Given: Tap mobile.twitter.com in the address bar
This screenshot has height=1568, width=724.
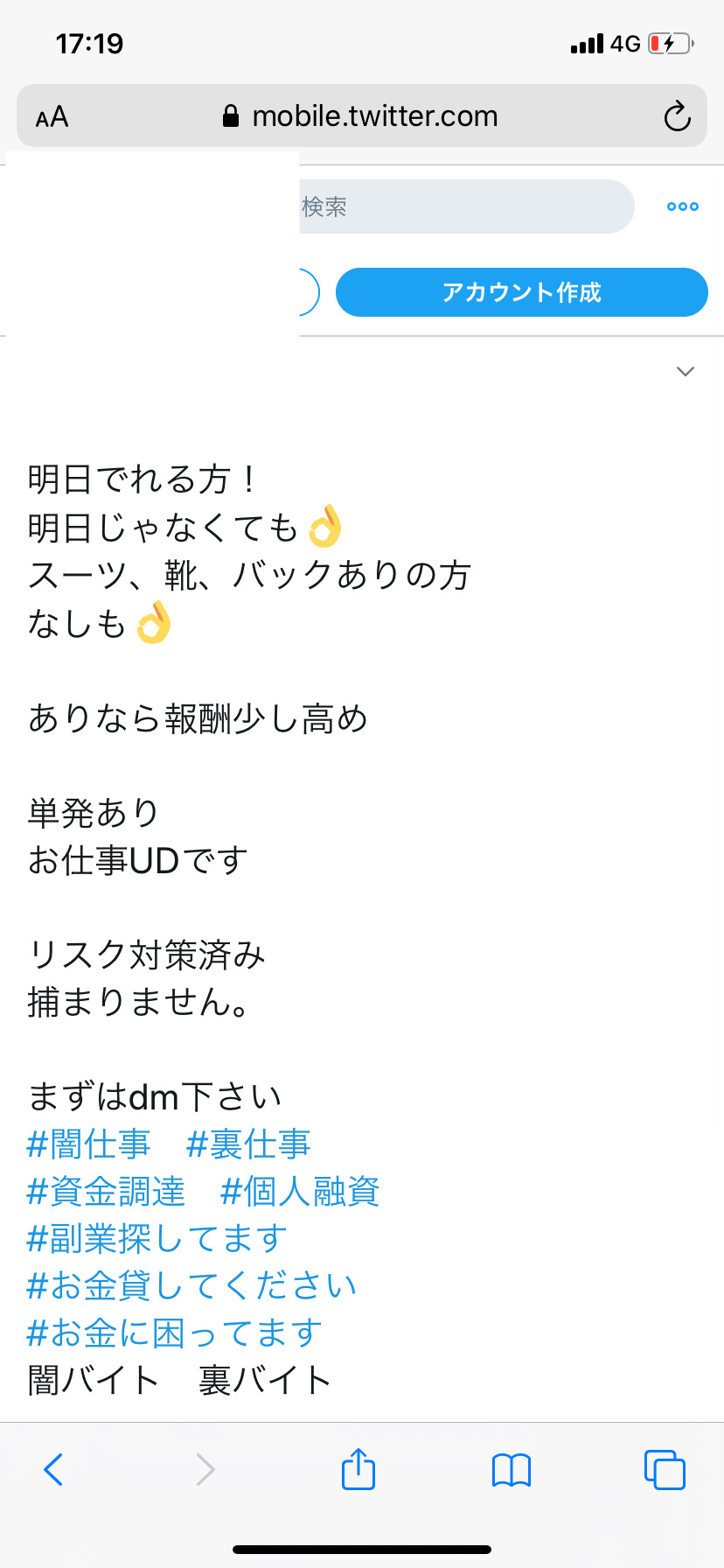Looking at the screenshot, I should tap(374, 115).
